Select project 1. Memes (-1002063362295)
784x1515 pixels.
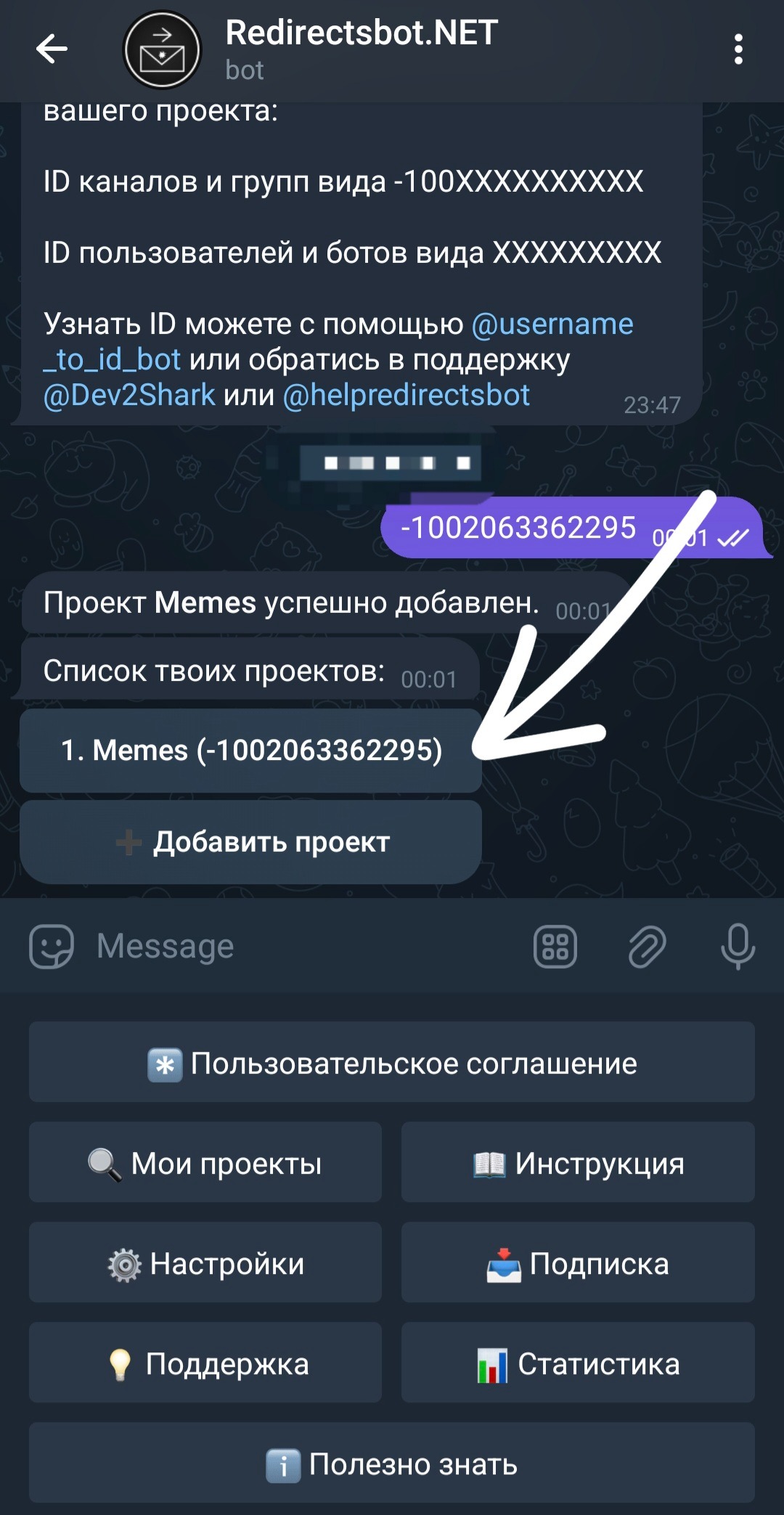tap(250, 751)
